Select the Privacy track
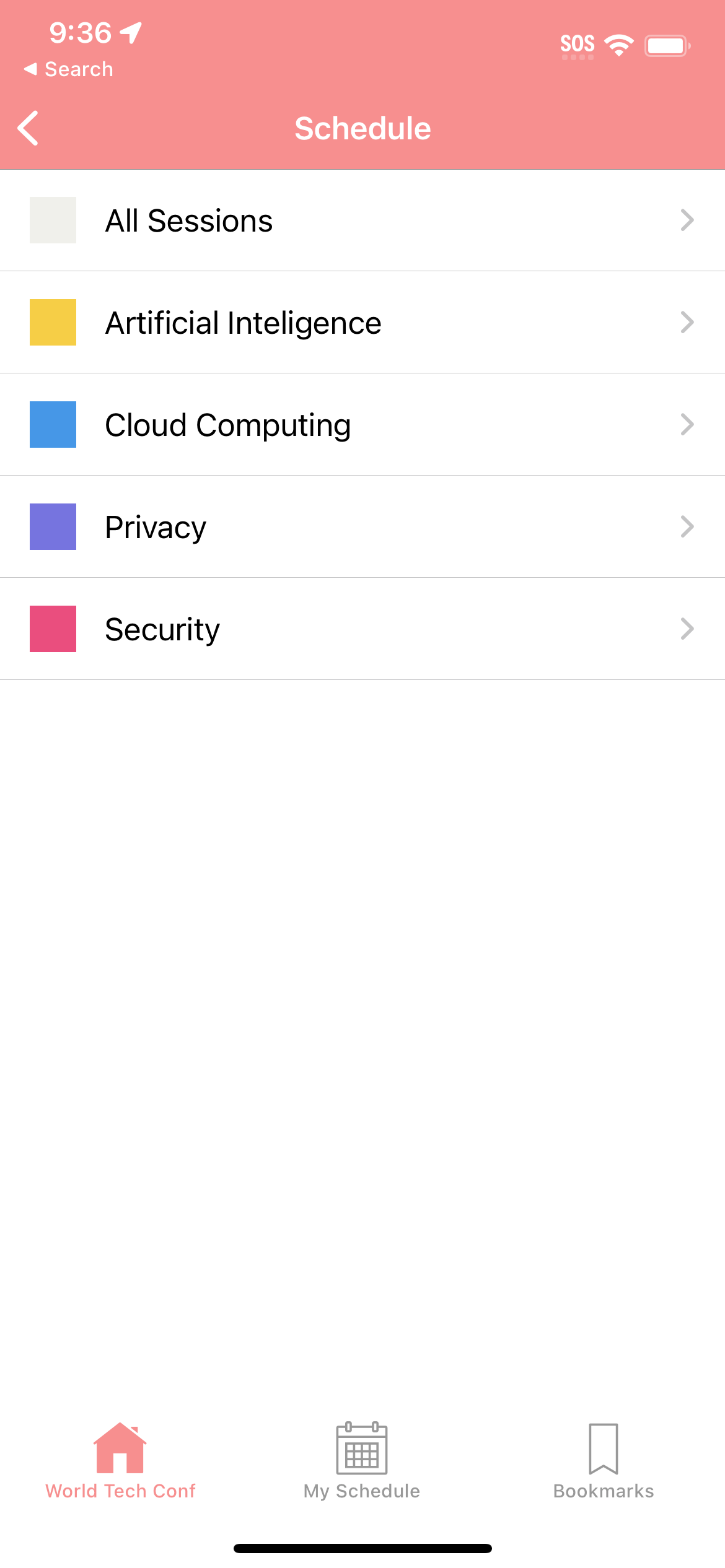 (362, 527)
